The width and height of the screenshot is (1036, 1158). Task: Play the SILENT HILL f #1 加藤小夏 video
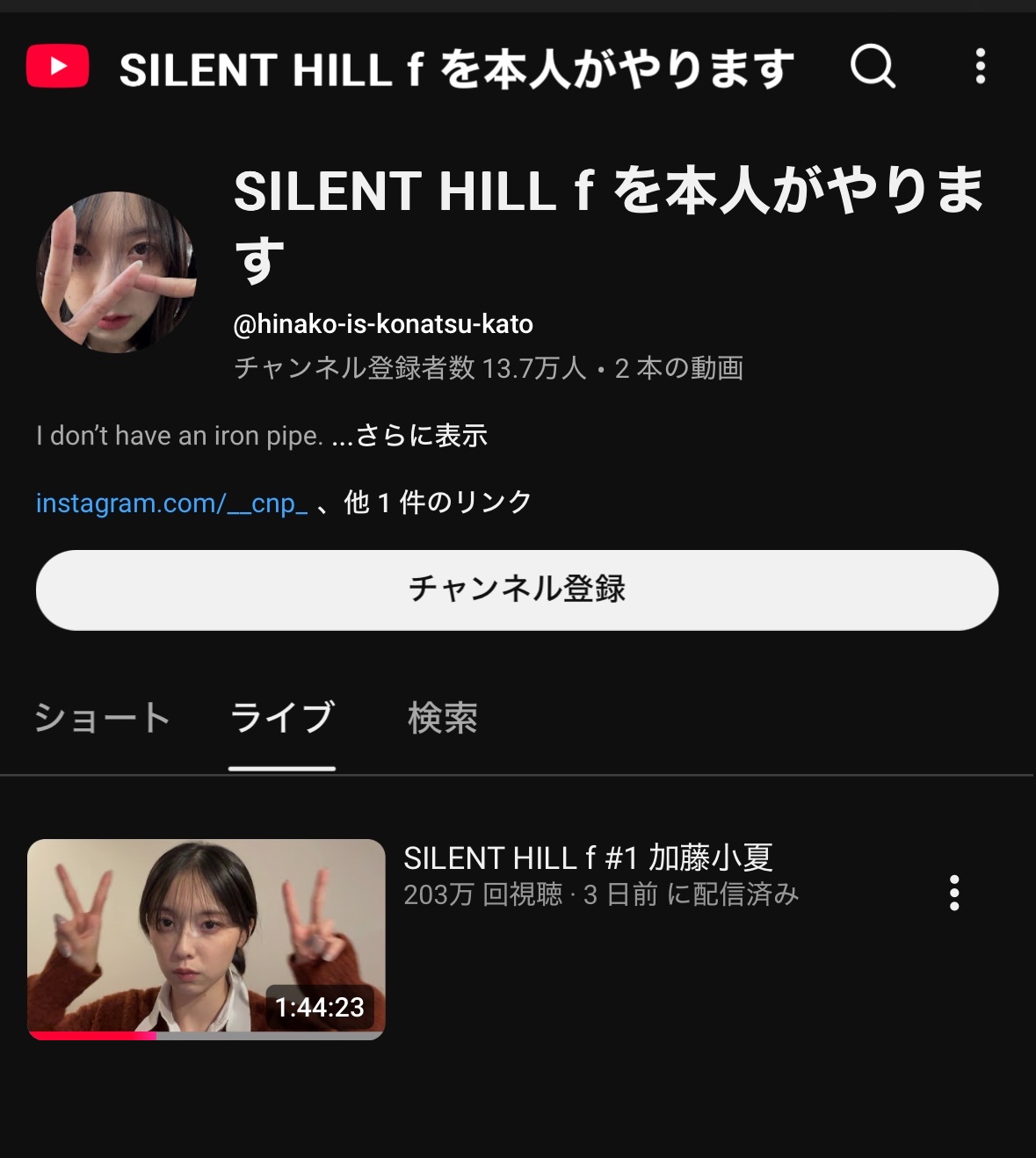click(x=206, y=938)
